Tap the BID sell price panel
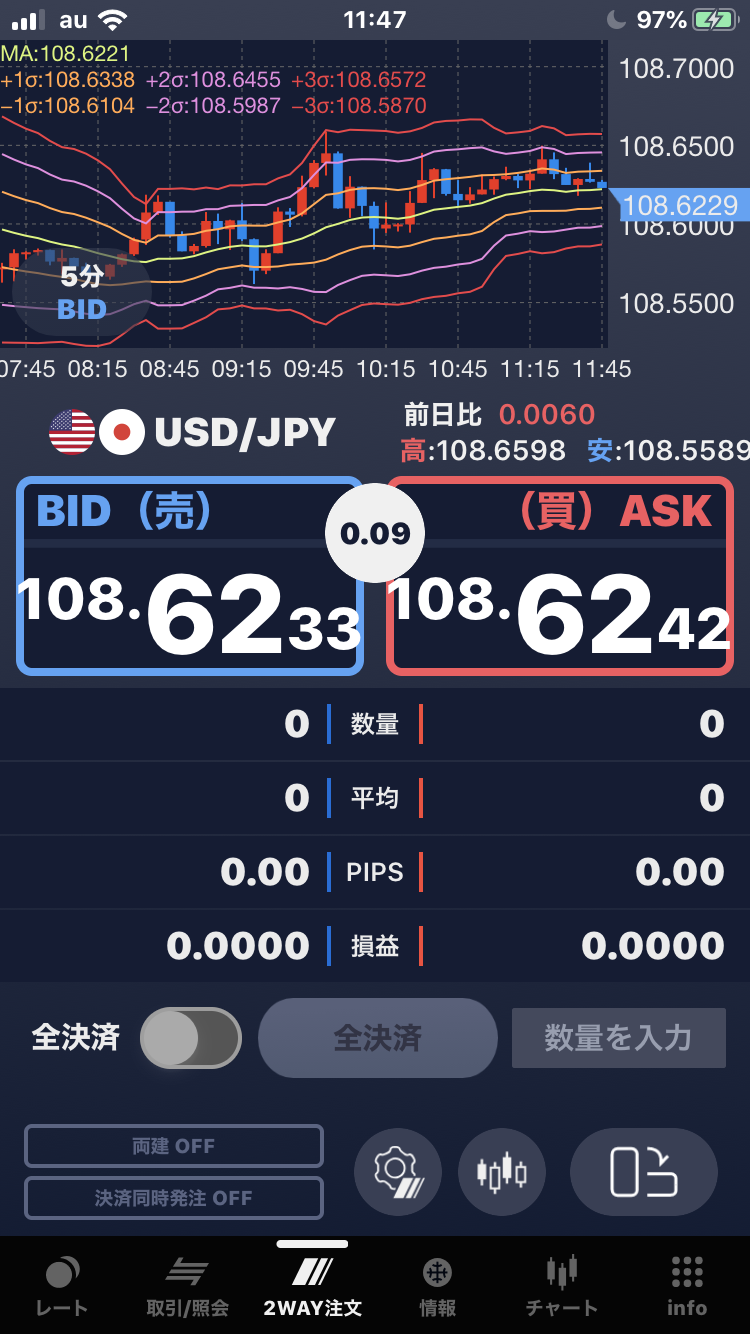This screenshot has width=750, height=1334. pos(190,576)
